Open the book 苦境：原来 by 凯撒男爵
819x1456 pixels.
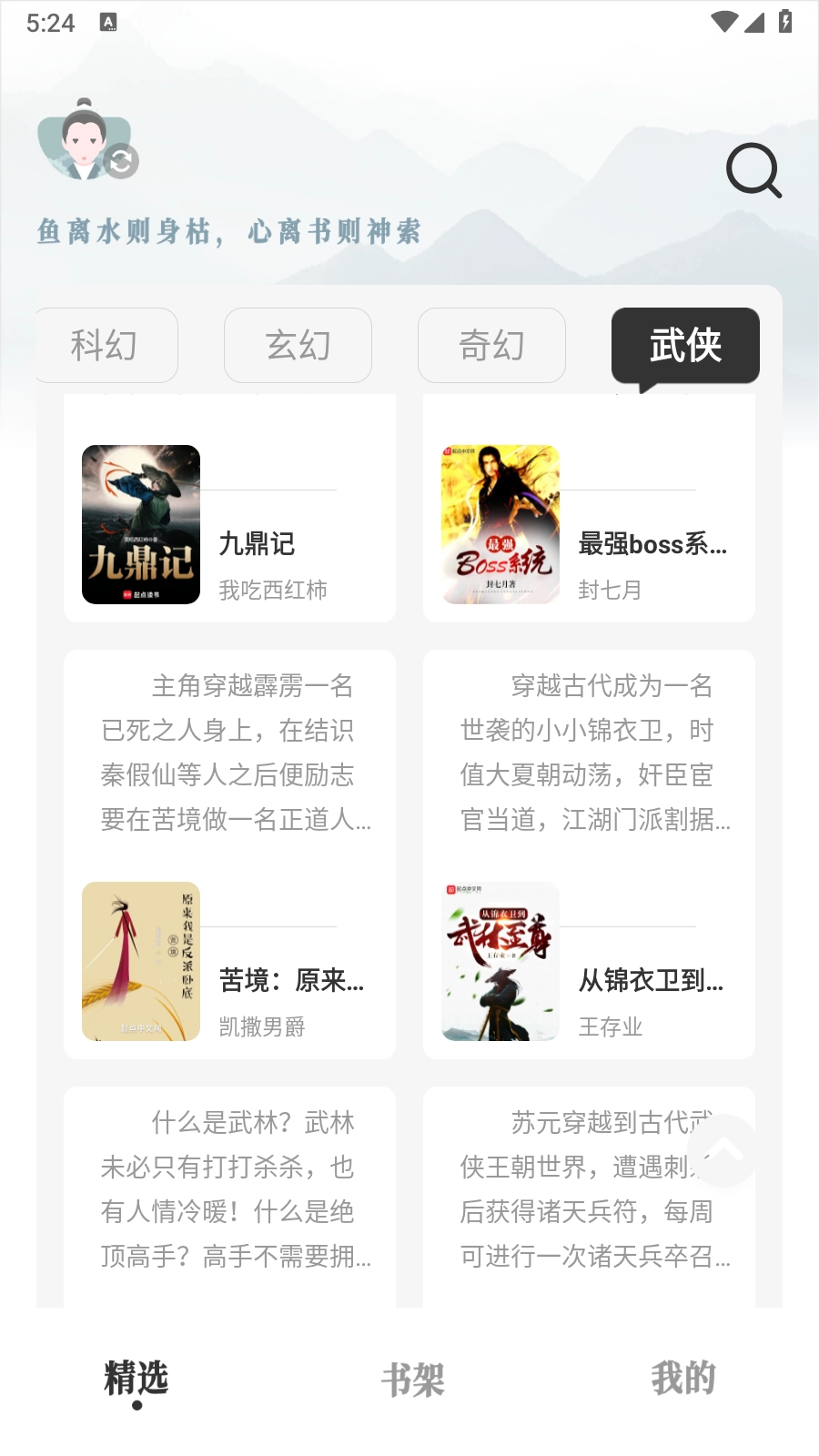tap(229, 961)
